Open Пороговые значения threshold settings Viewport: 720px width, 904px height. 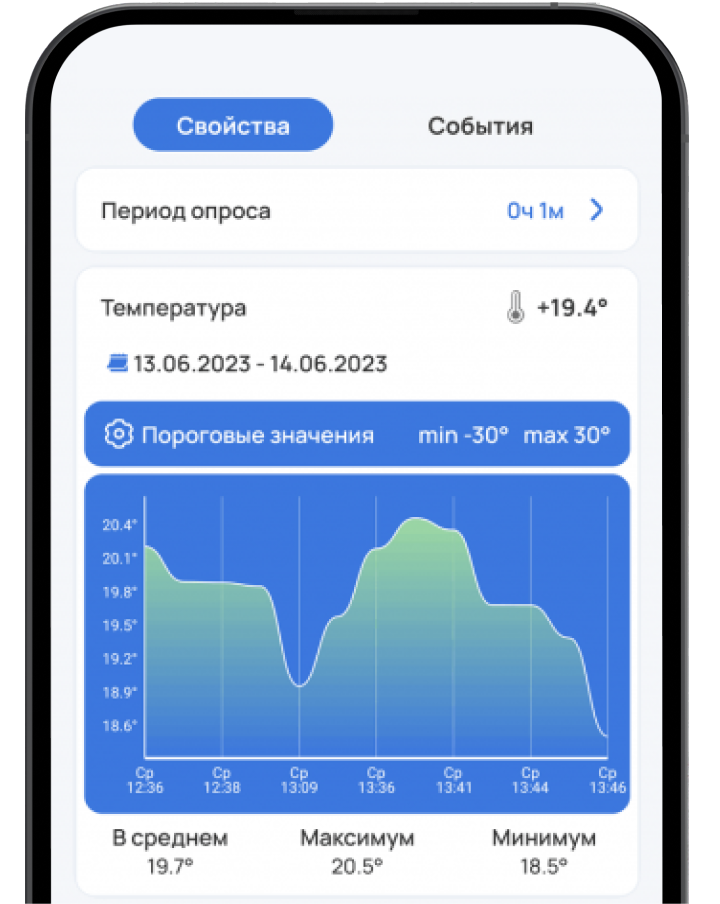click(x=356, y=435)
